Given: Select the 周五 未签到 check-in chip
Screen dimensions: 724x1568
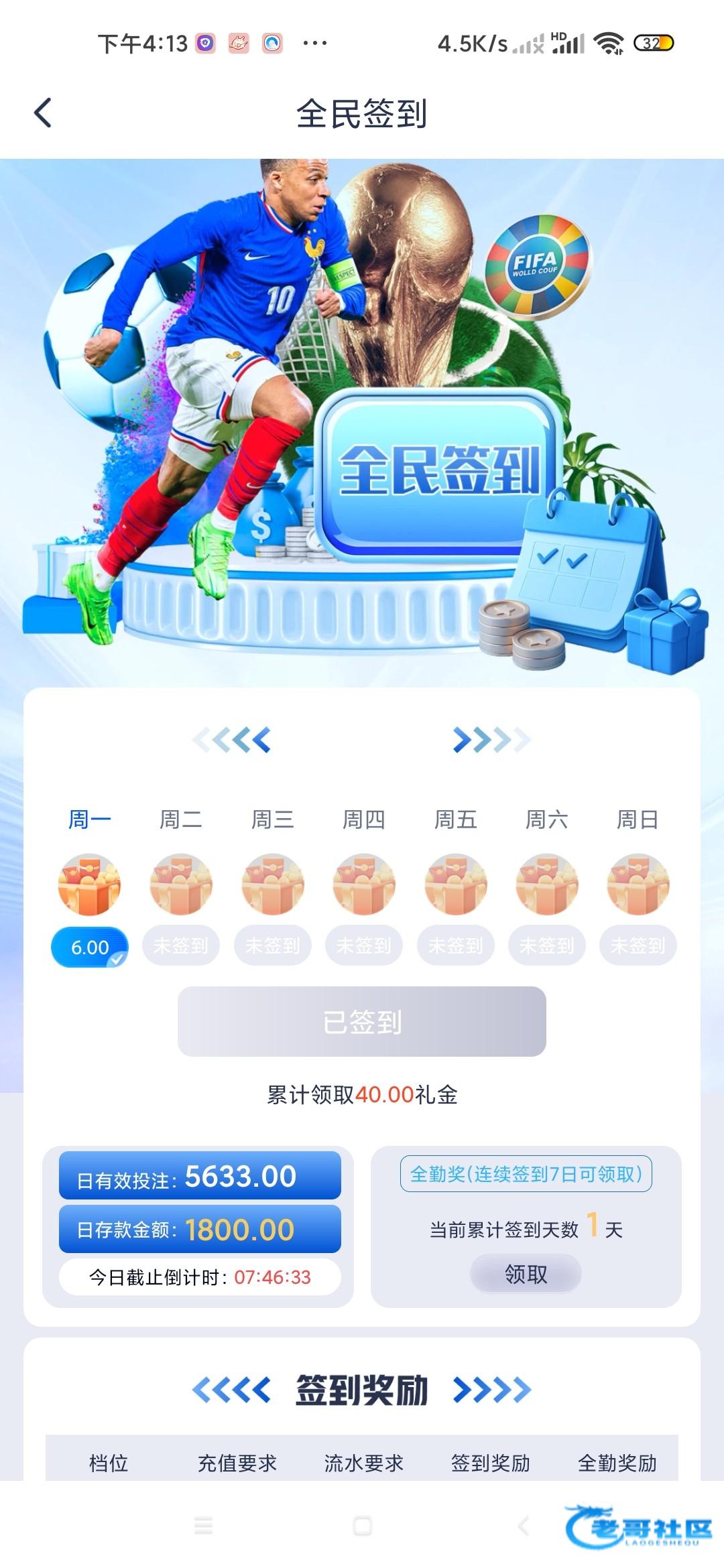Looking at the screenshot, I should (455, 945).
